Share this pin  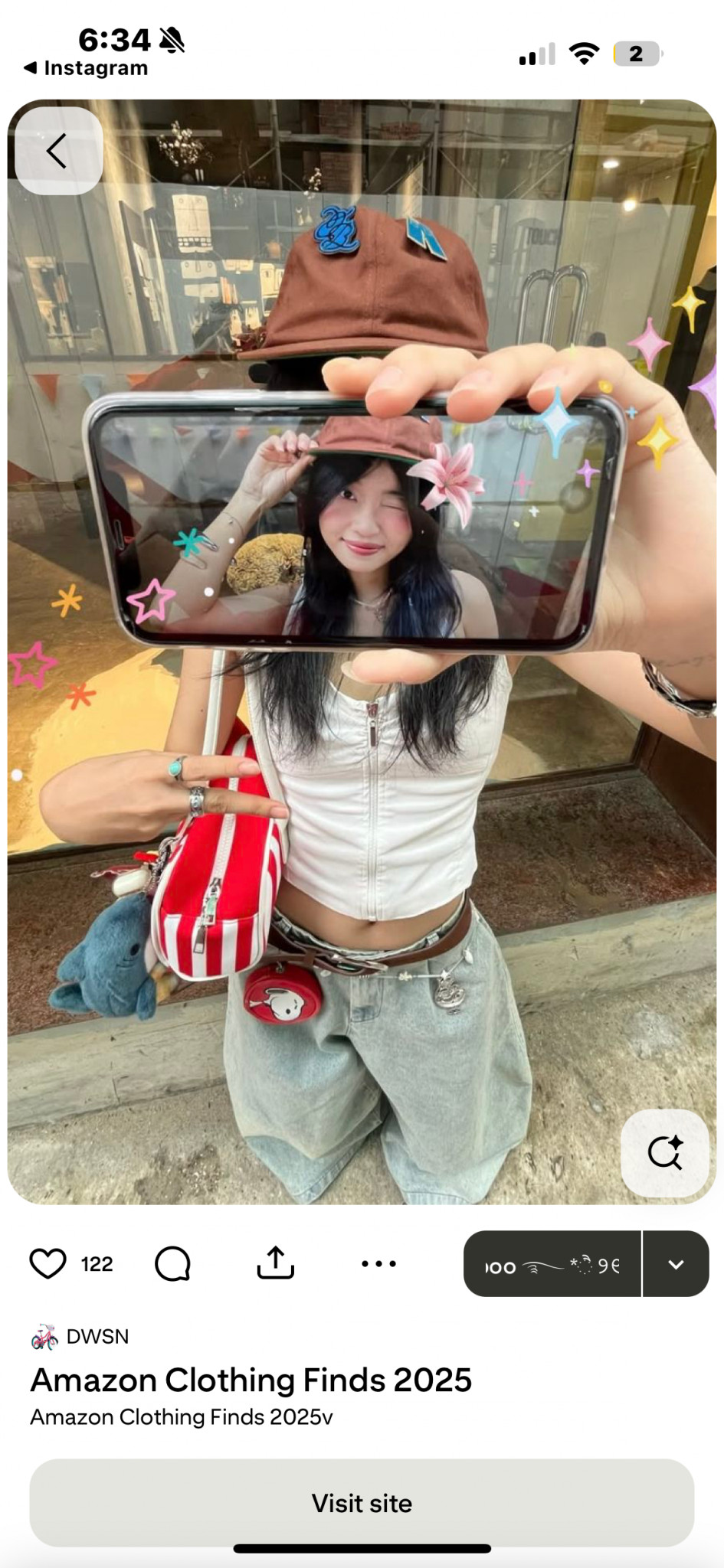tap(276, 1263)
